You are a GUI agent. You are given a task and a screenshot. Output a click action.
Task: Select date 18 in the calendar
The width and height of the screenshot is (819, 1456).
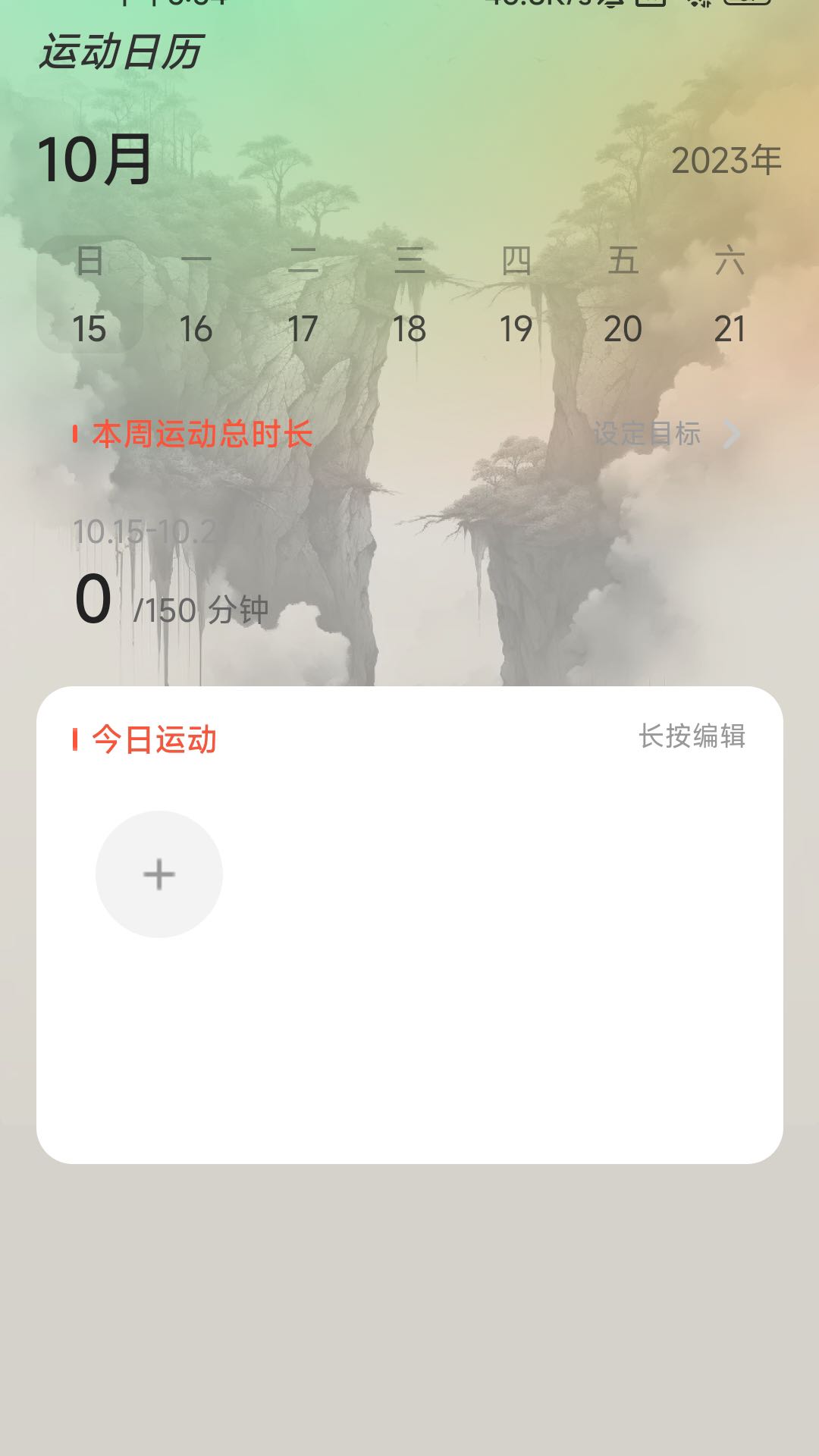(x=409, y=329)
